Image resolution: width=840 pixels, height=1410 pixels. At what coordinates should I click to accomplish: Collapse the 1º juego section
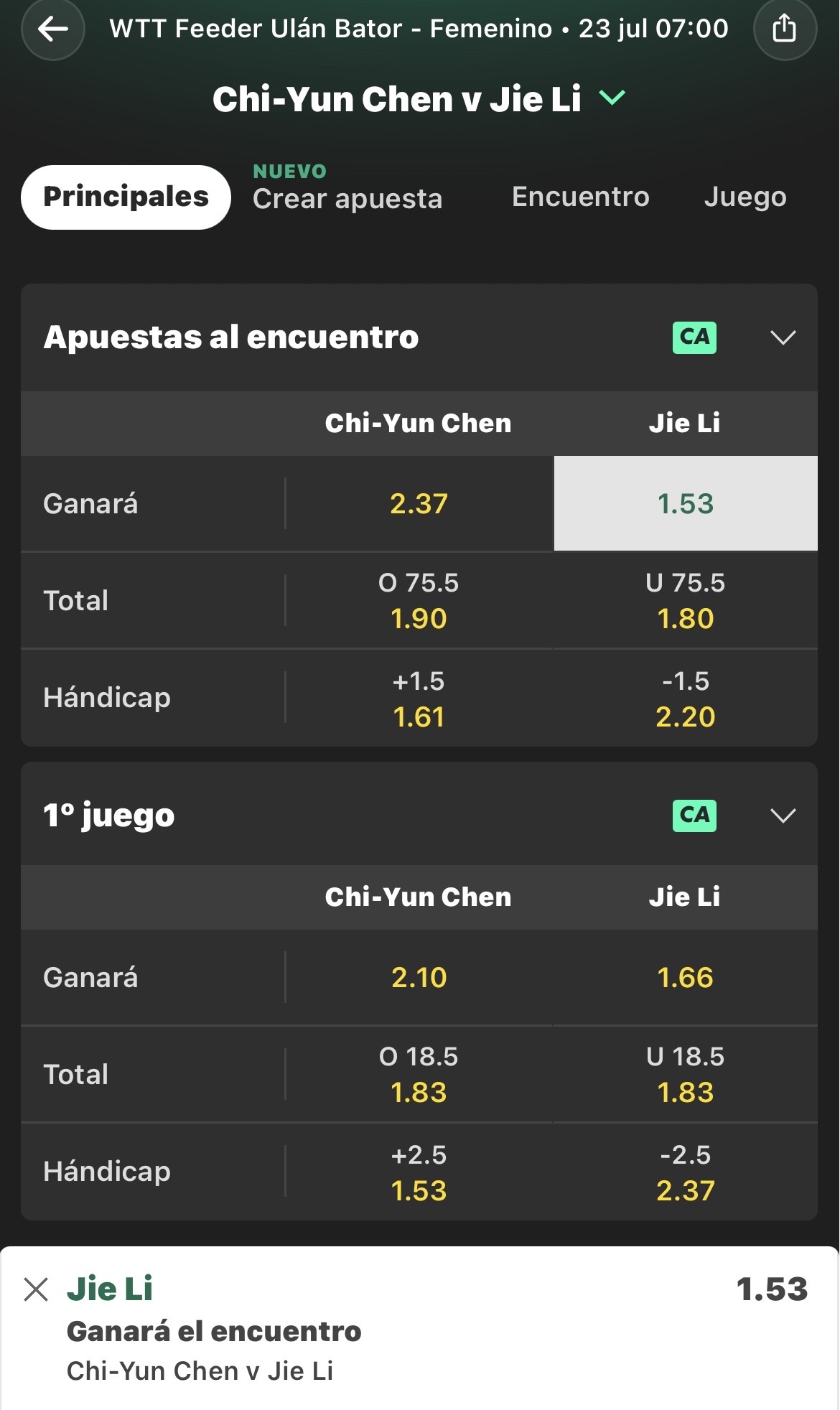pos(783,816)
